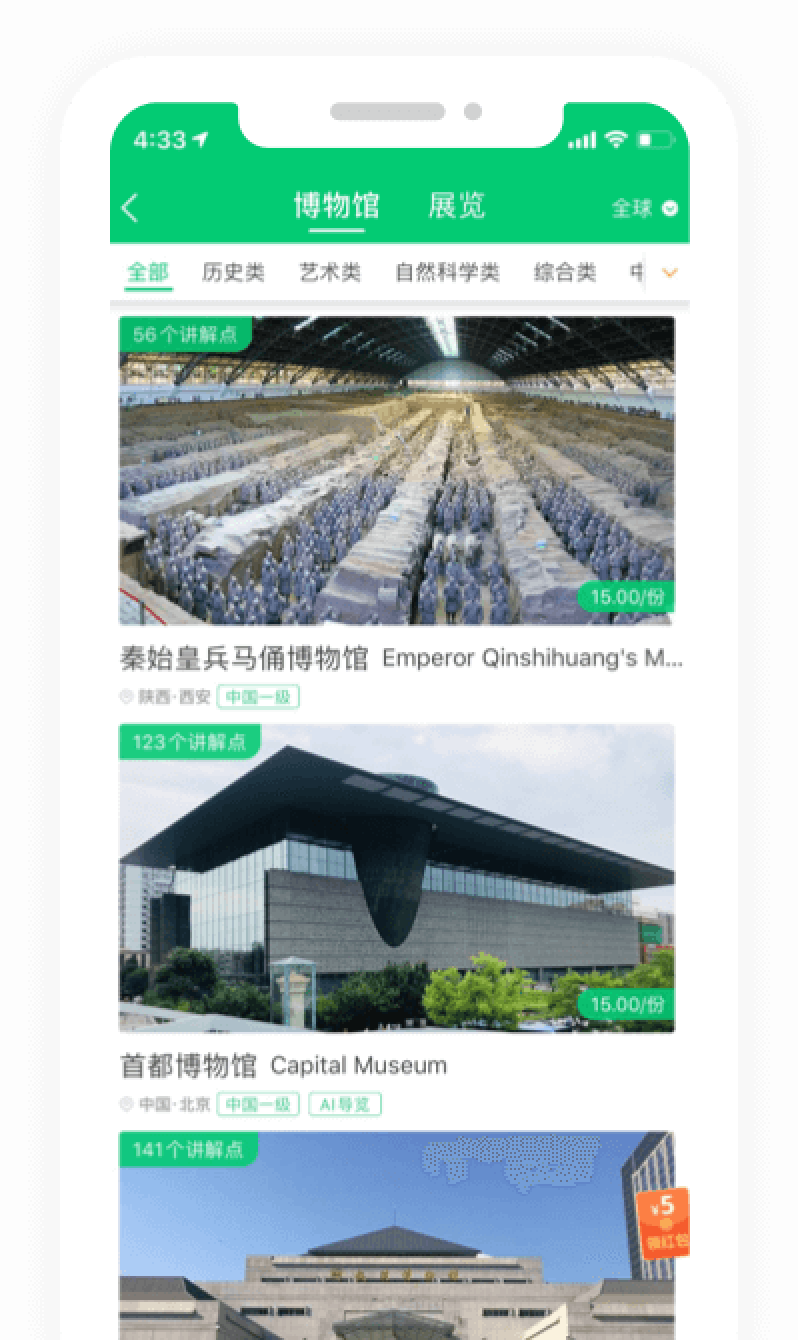
Task: Open the 全球 region dropdown
Action: click(645, 208)
